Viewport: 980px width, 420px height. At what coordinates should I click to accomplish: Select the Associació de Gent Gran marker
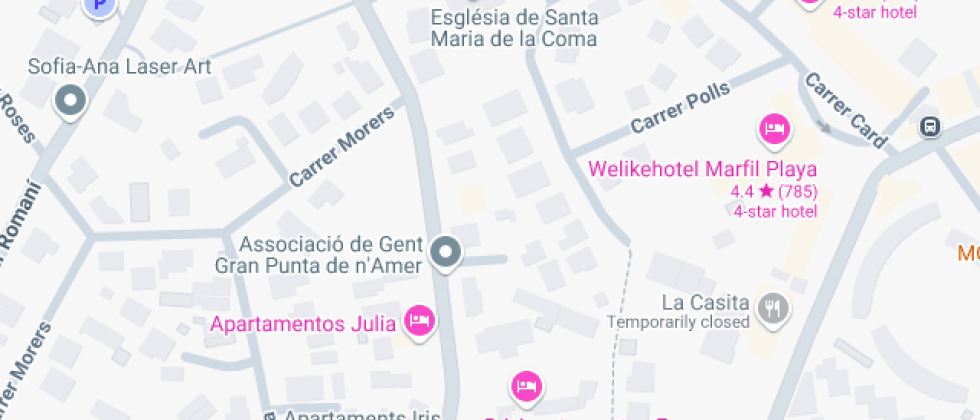446,251
